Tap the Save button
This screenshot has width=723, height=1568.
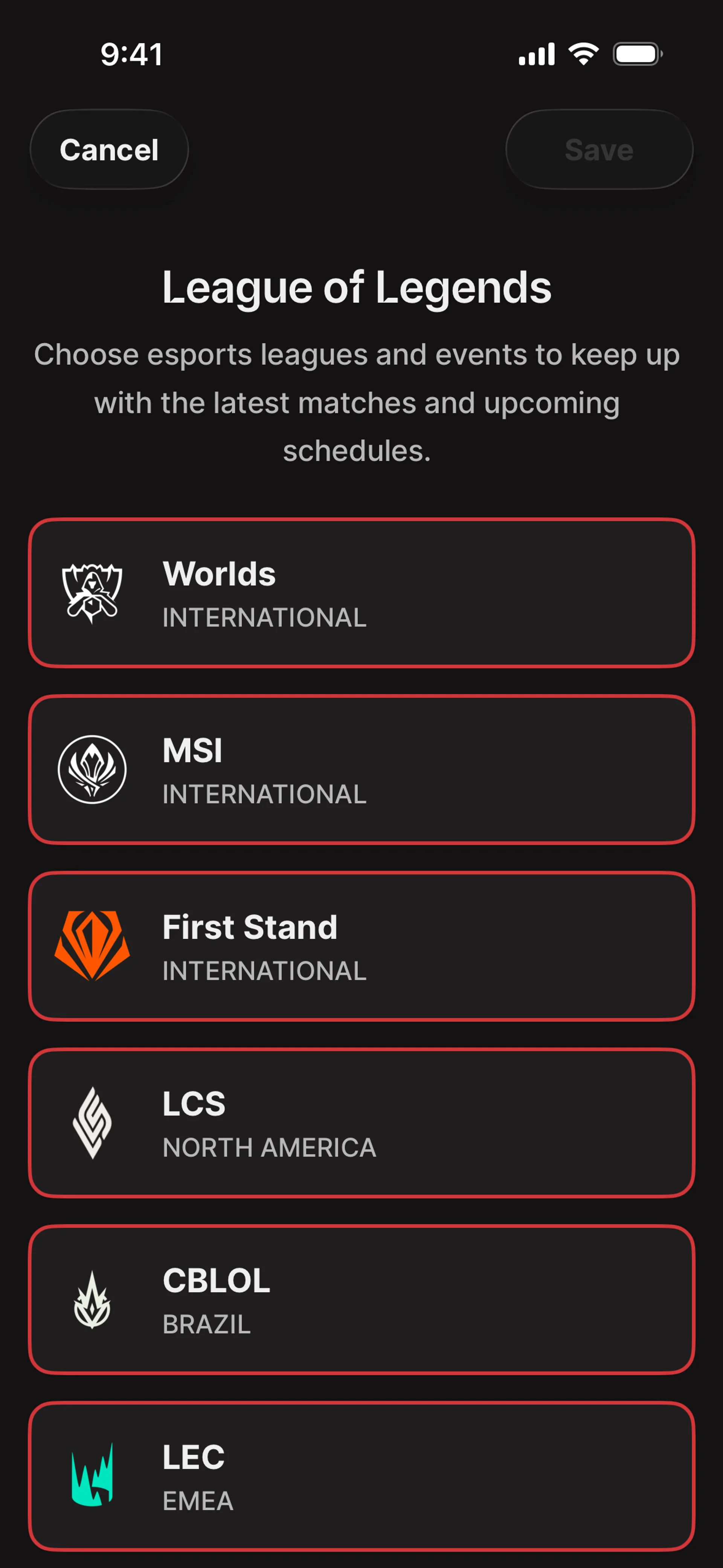[x=599, y=150]
